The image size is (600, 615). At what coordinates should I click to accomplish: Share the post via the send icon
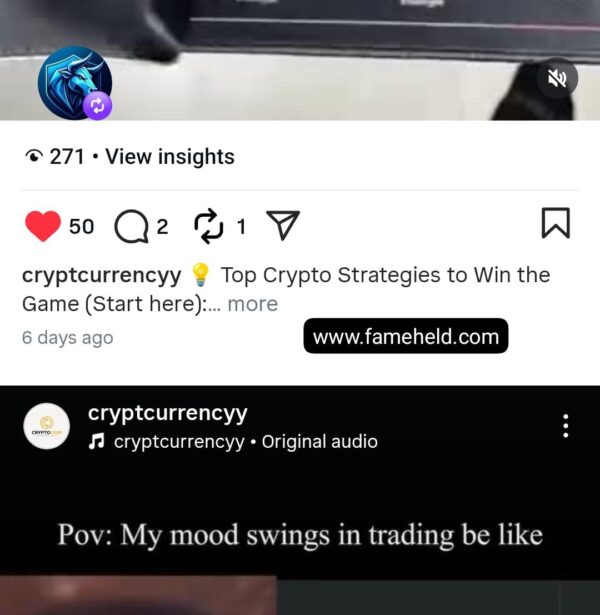point(285,227)
